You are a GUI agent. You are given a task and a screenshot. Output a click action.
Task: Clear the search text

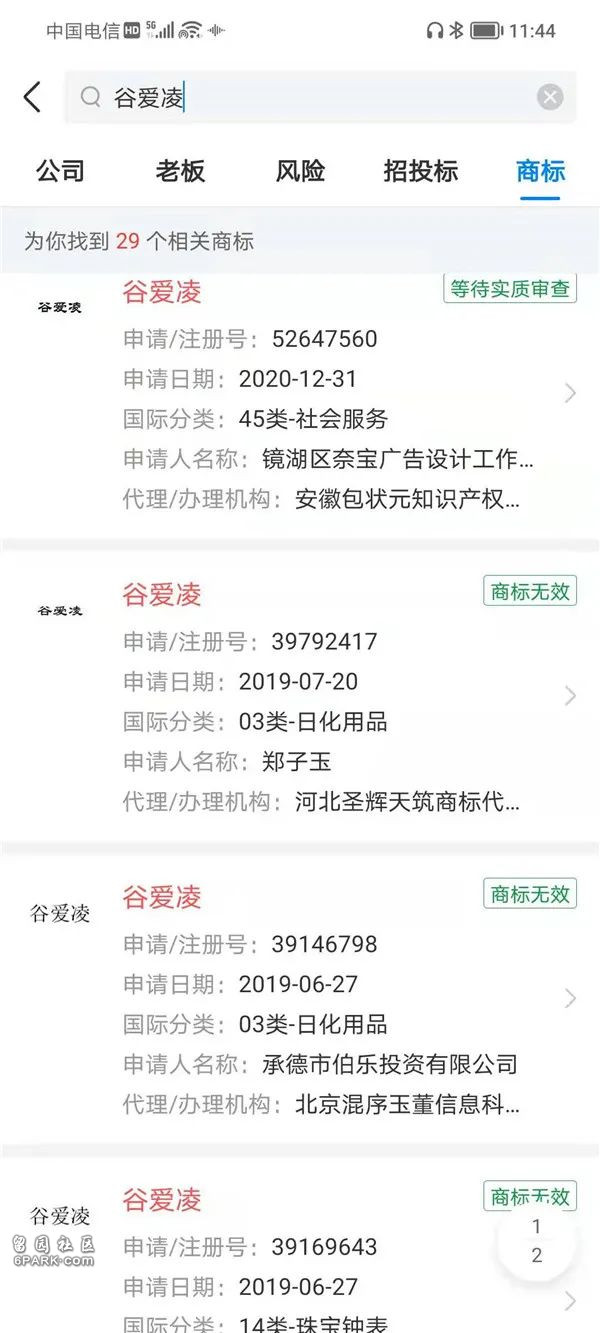(x=550, y=97)
